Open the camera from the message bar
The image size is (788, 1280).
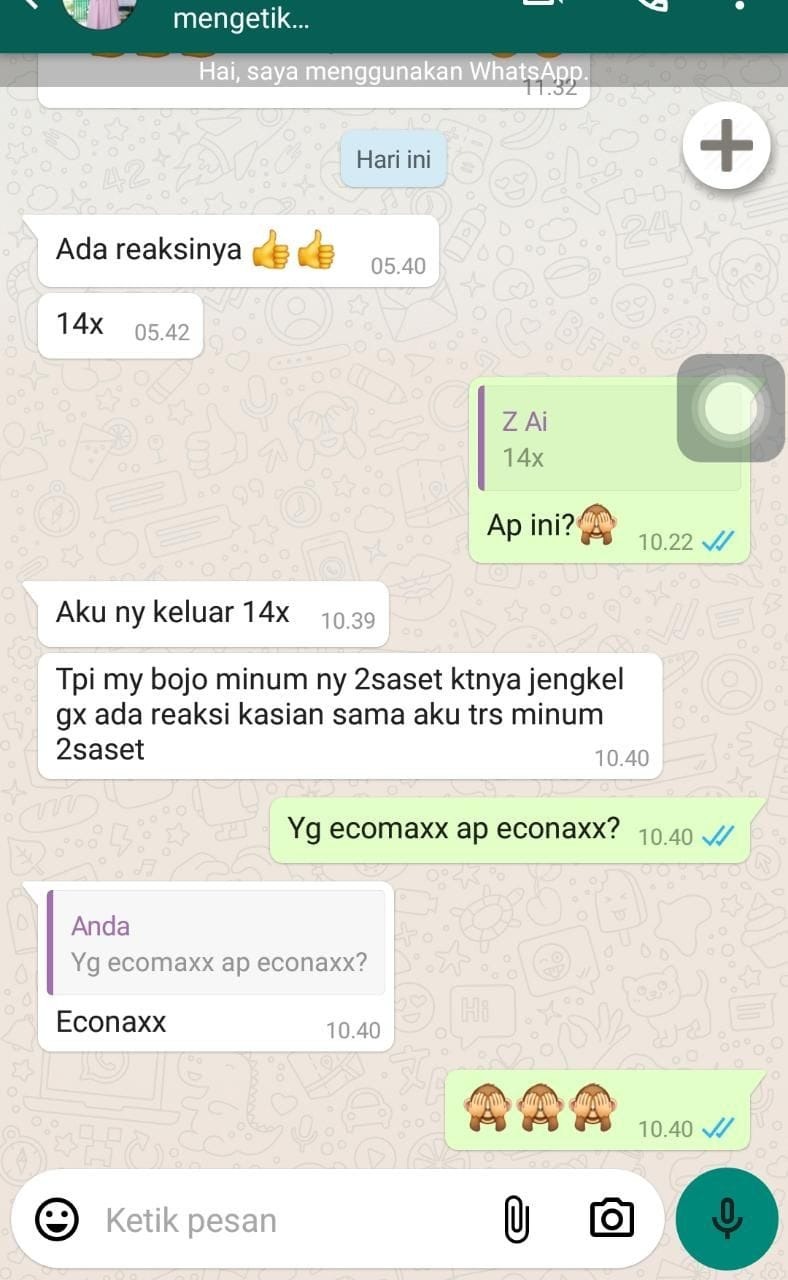(611, 1219)
